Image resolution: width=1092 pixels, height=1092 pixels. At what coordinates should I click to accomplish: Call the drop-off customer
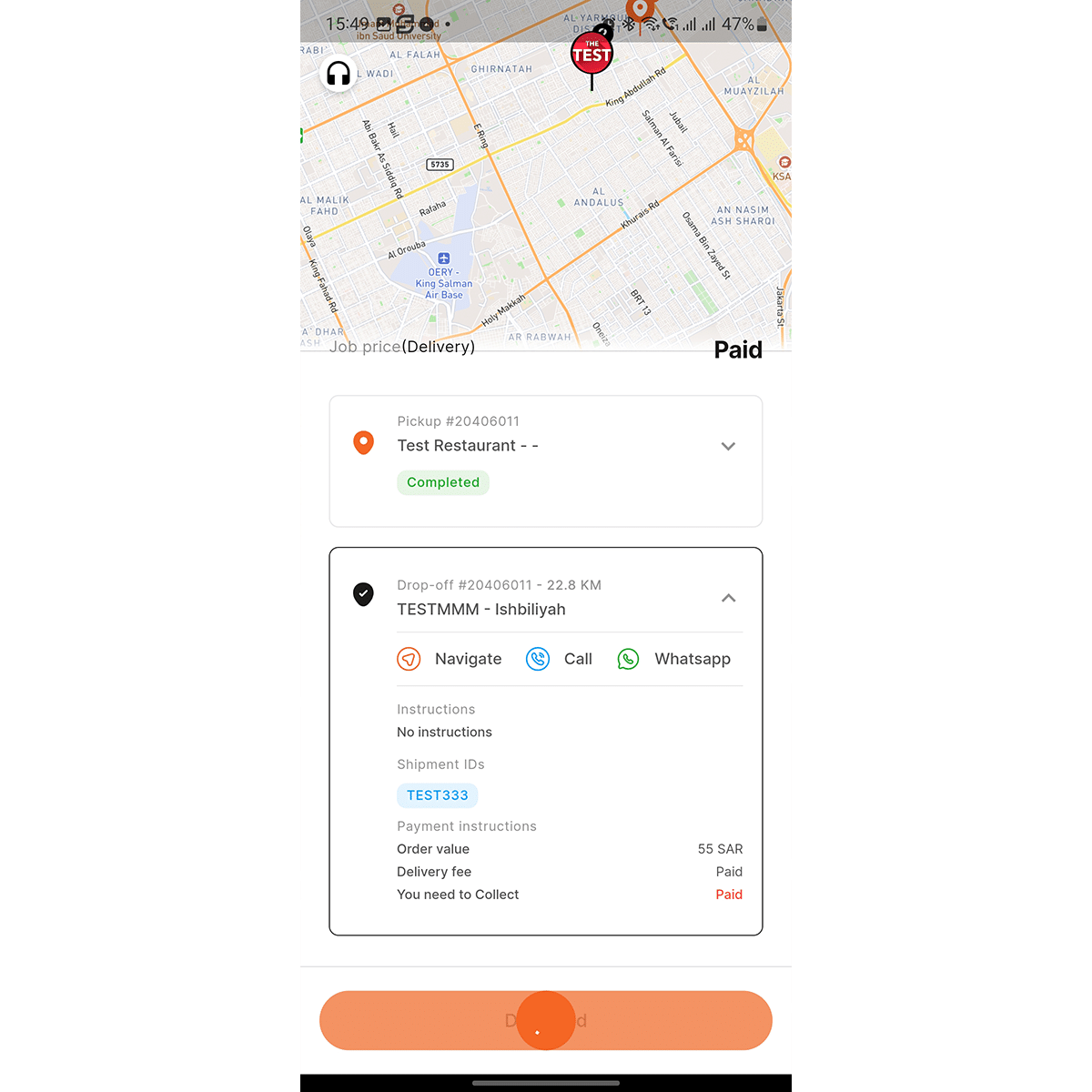560,659
